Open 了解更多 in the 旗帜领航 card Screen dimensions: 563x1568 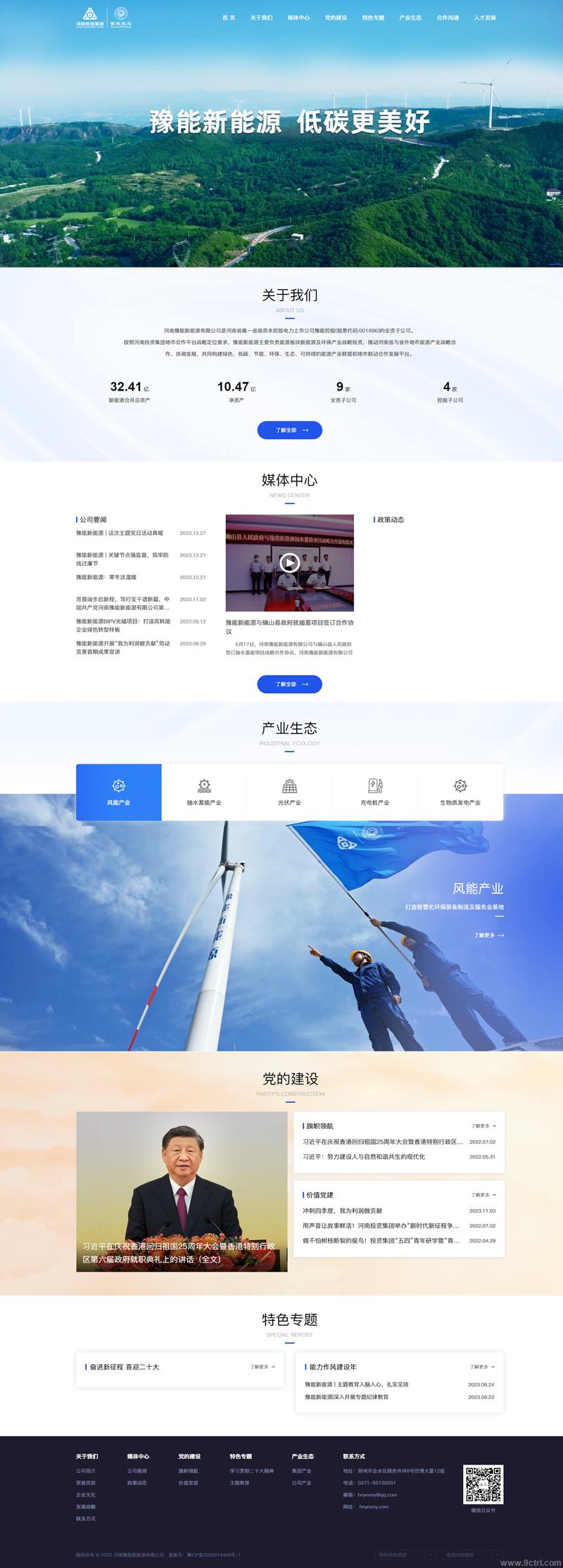483,1126
